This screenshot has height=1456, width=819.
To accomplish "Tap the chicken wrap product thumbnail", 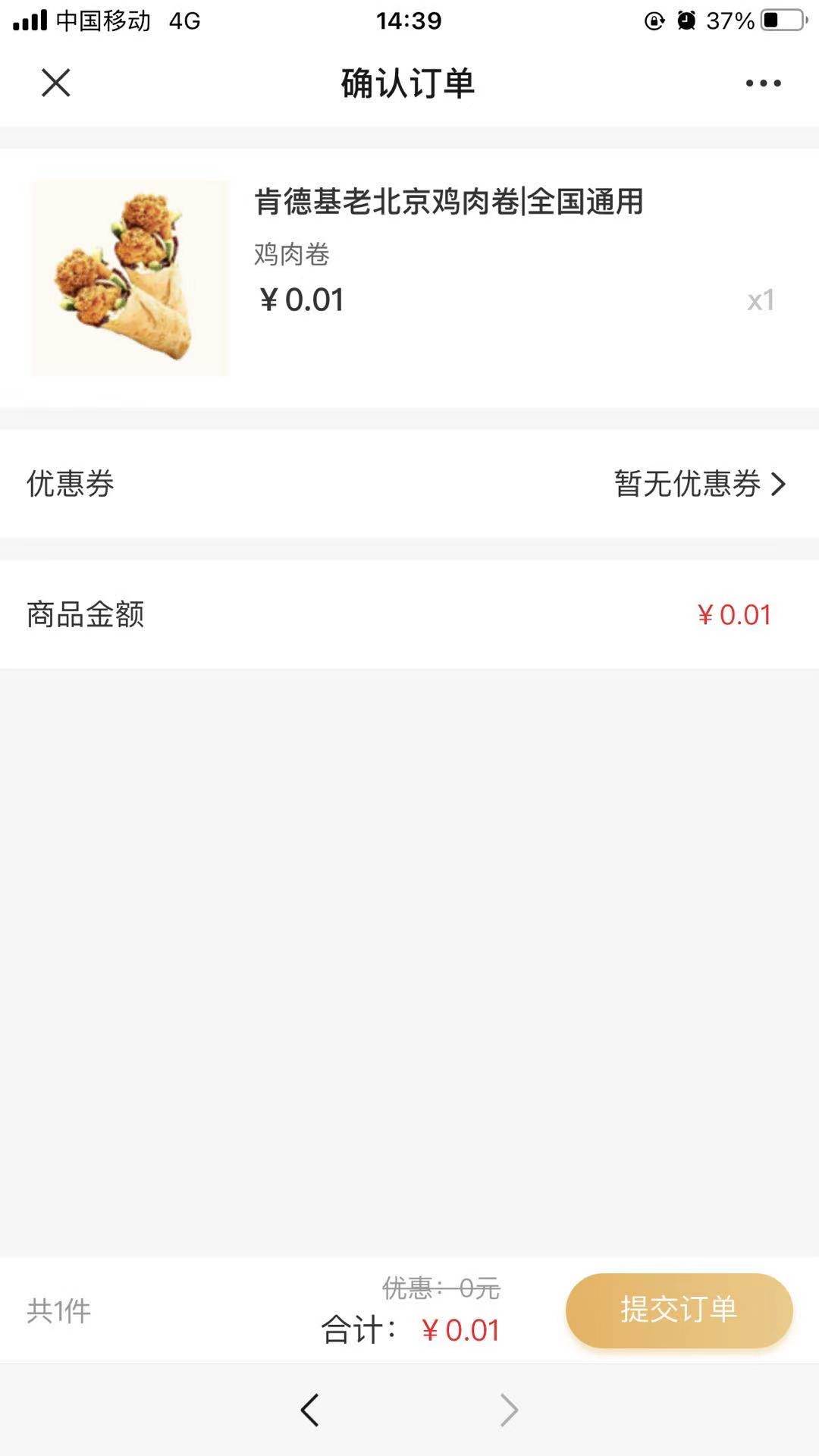I will tap(129, 277).
